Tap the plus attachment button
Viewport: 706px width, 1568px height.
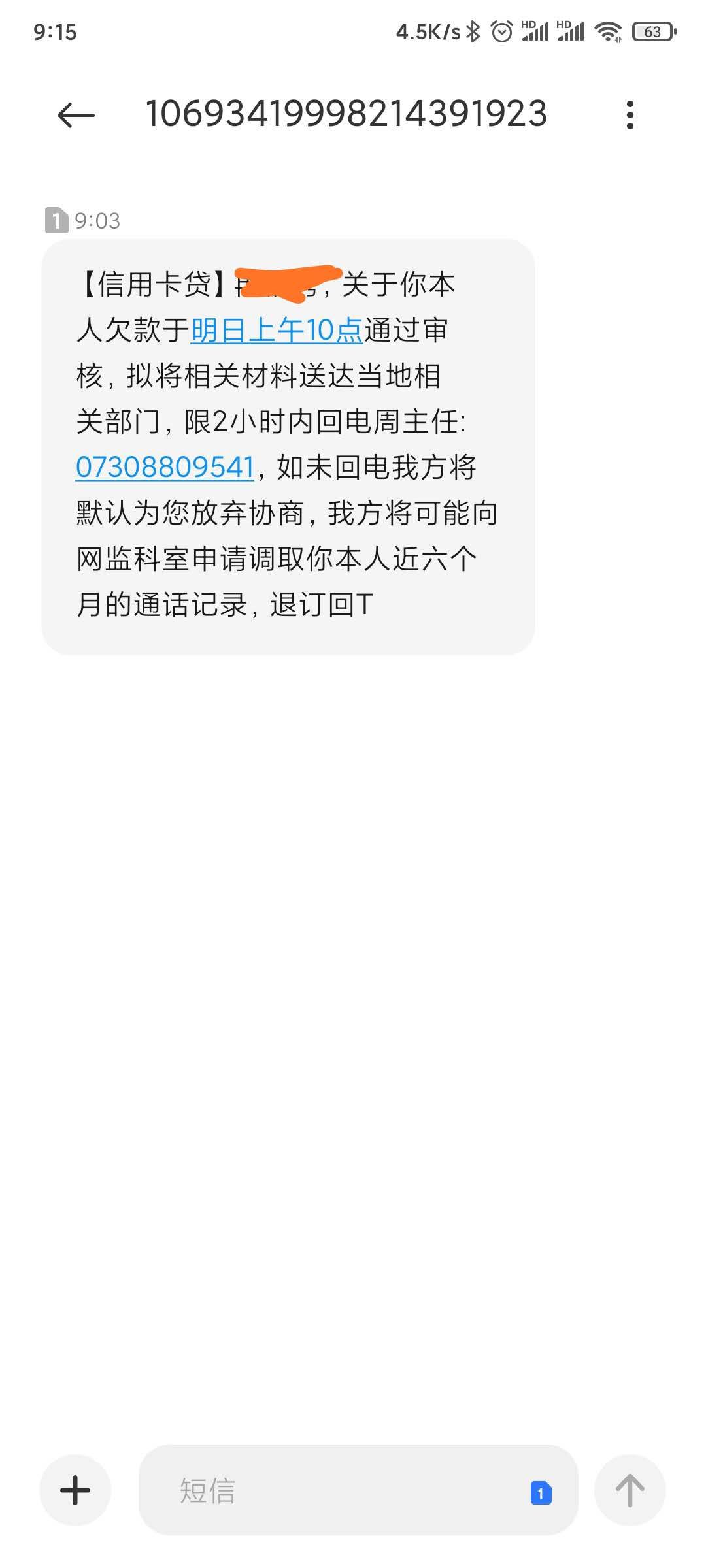75,1490
